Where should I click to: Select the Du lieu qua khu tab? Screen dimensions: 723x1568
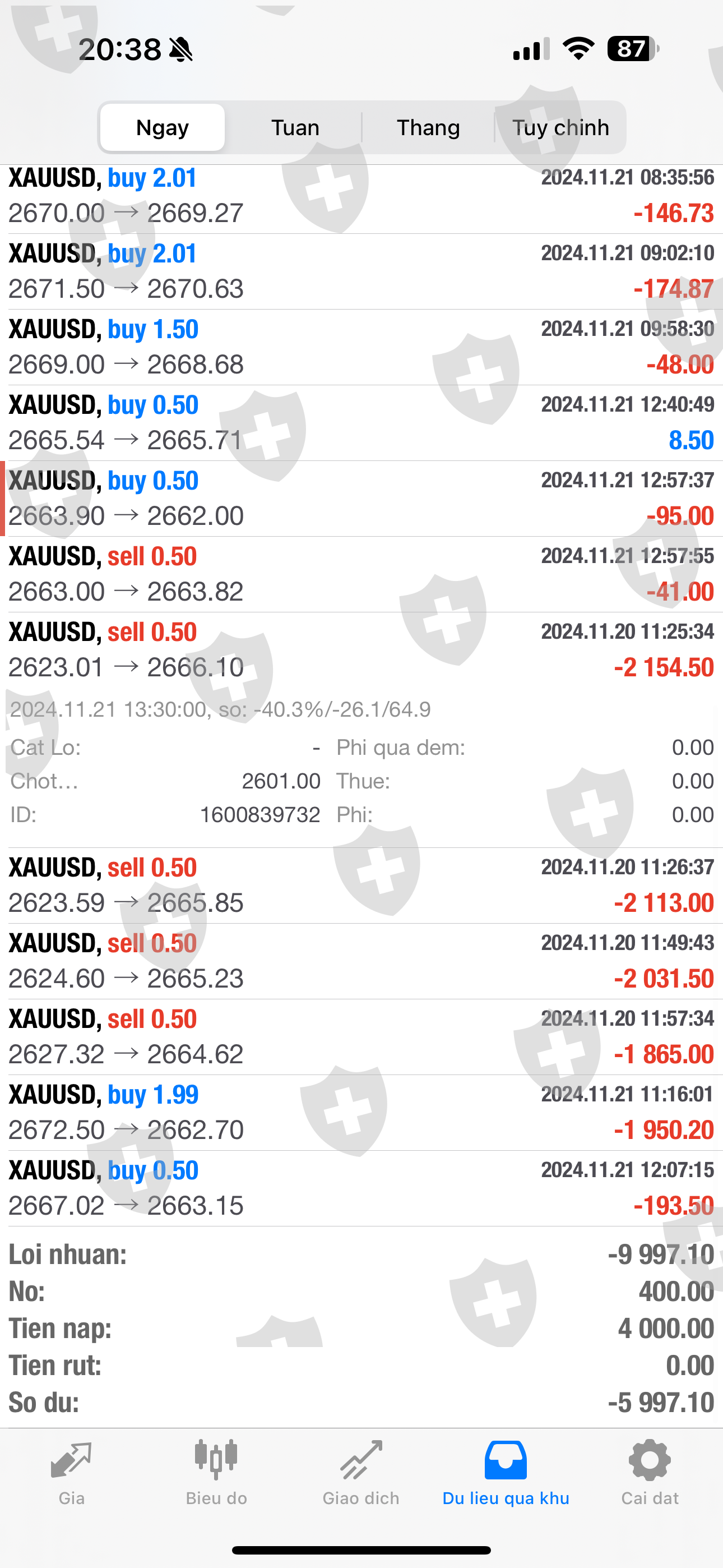tap(506, 1472)
